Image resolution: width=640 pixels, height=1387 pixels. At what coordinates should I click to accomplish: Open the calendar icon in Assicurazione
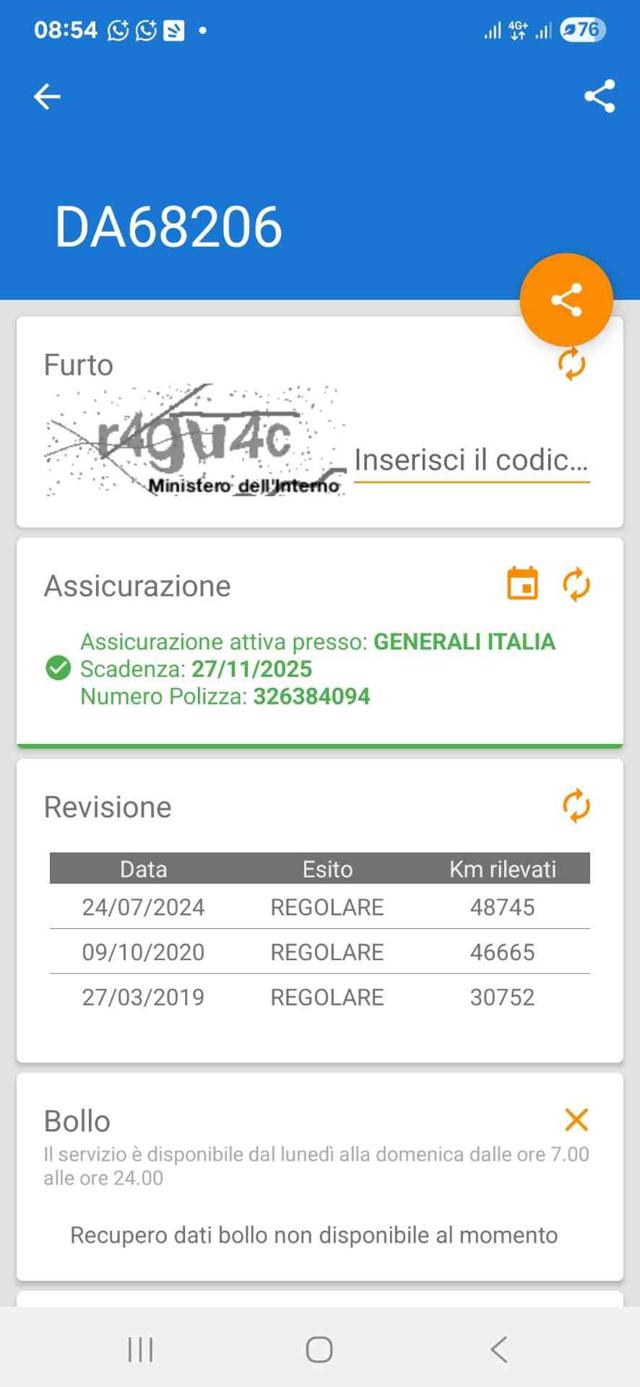(523, 584)
